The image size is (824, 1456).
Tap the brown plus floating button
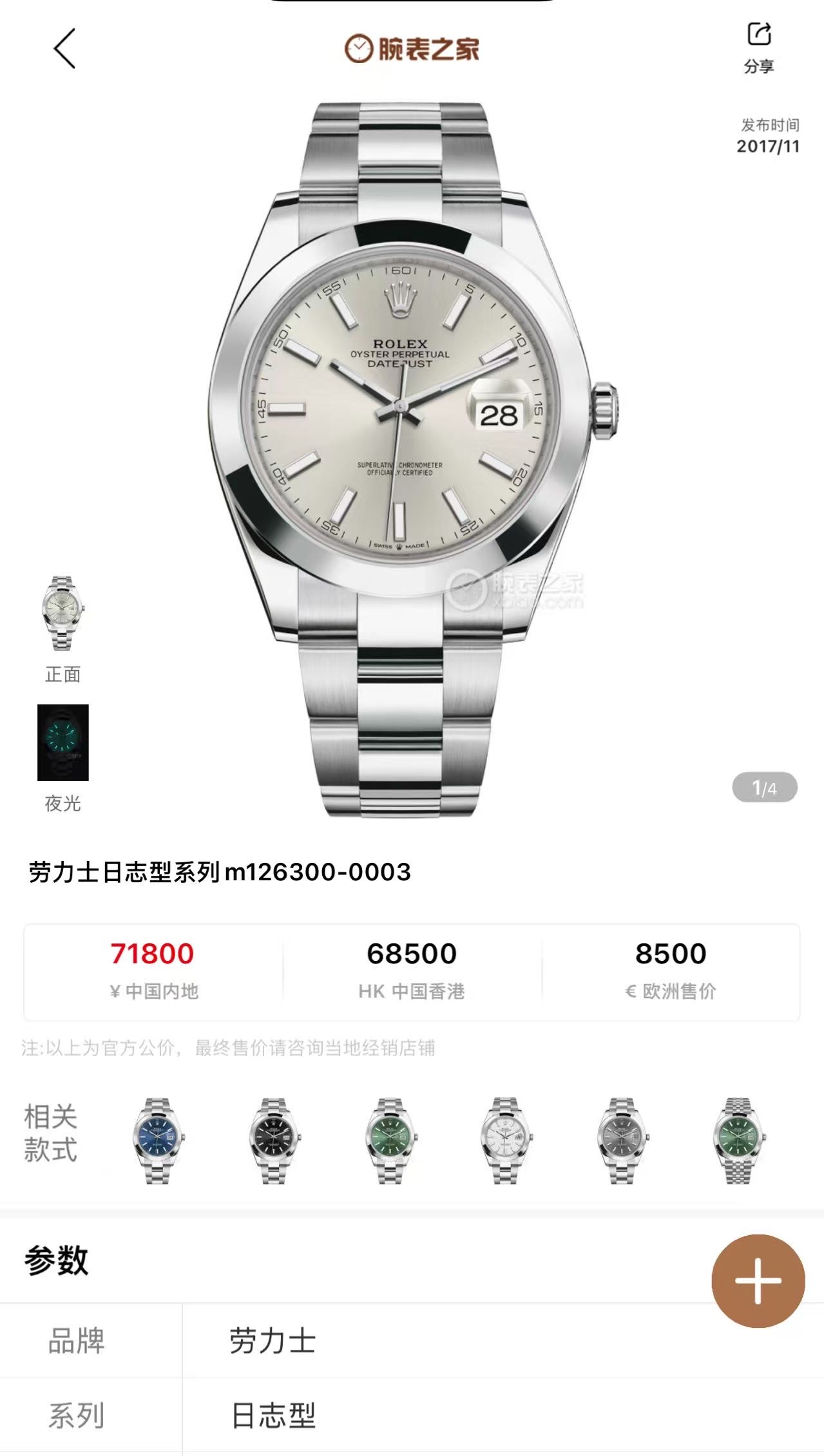[758, 1281]
